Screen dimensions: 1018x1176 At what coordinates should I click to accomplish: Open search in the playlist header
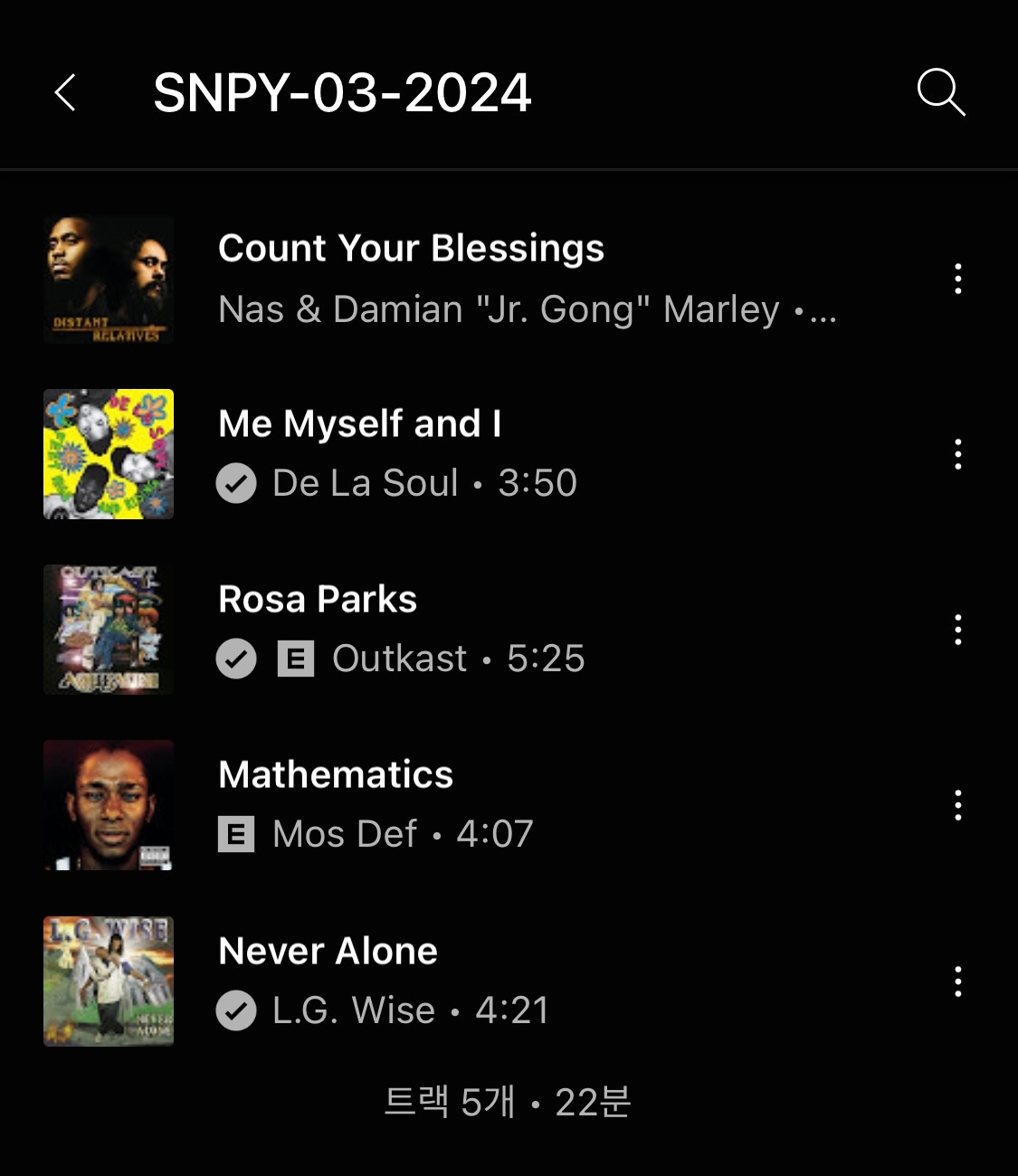[941, 92]
